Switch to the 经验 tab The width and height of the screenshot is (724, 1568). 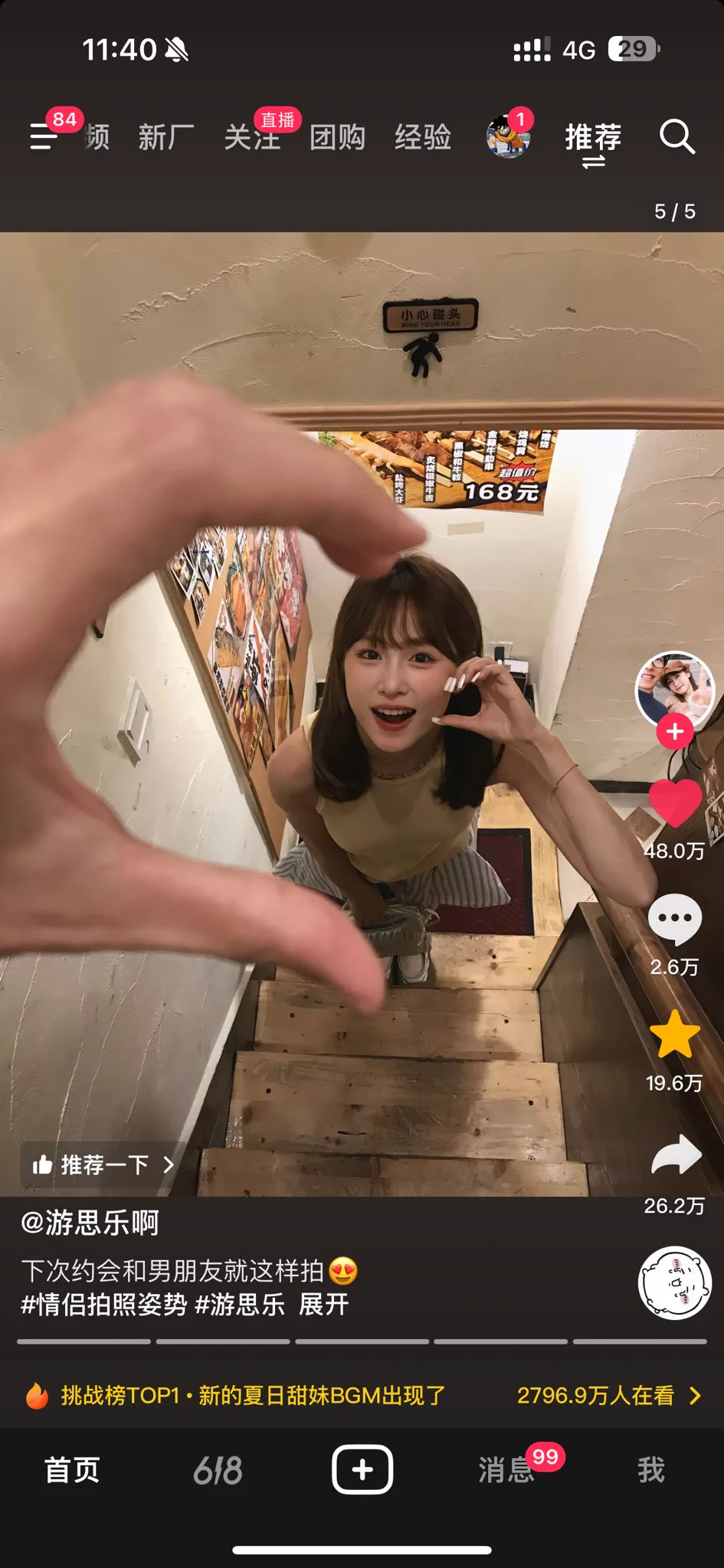click(423, 139)
